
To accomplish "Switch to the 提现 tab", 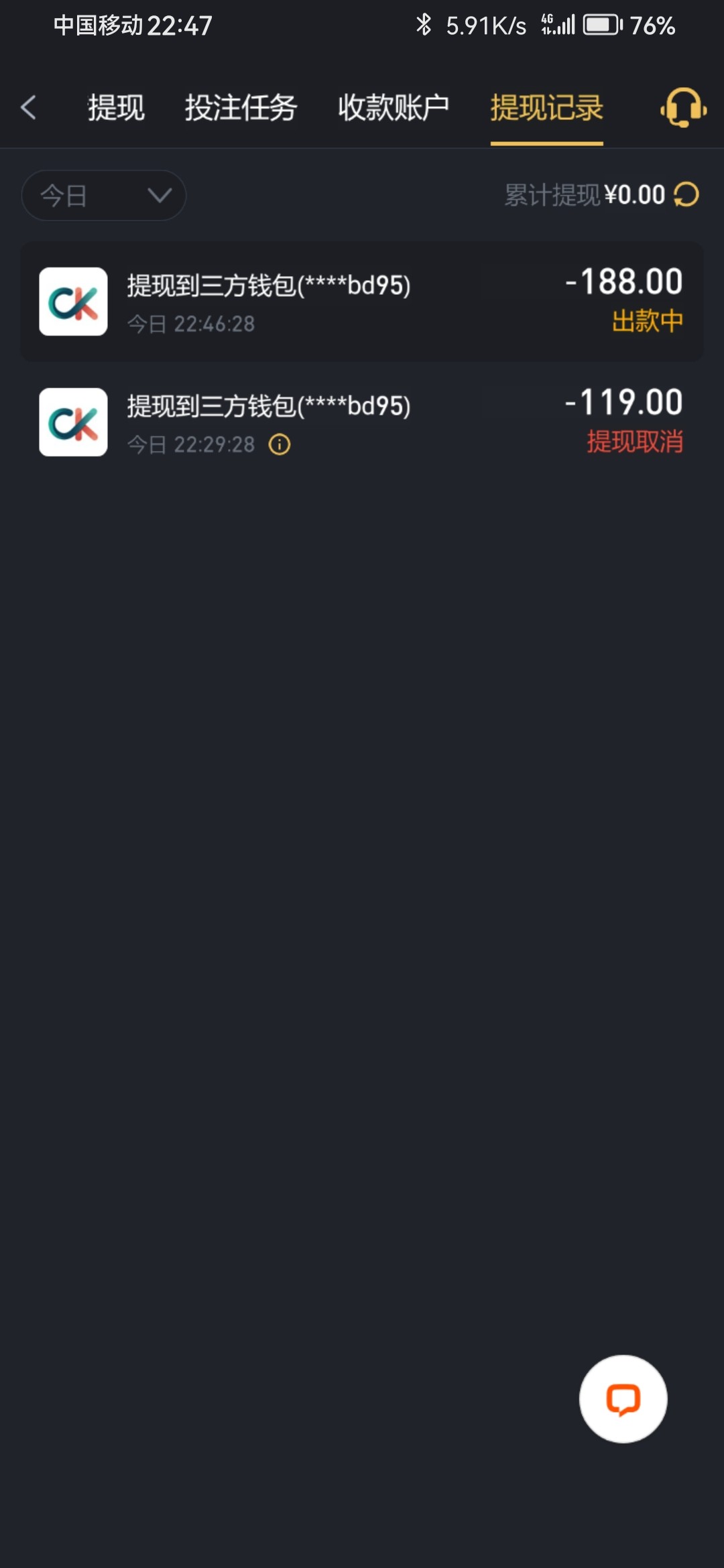I will [x=116, y=107].
